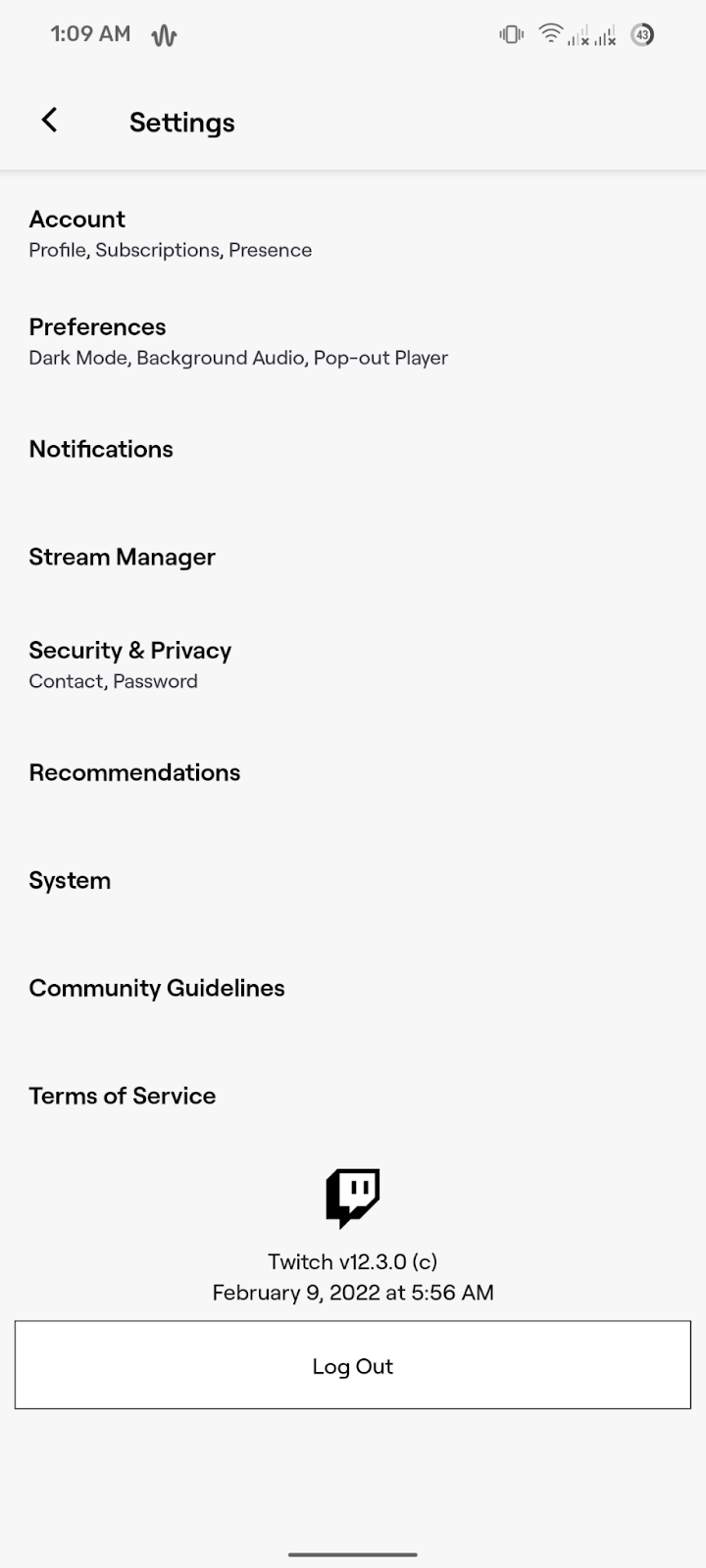Tap the Log Out button
Screen dimensions: 706x1568
pyautogui.click(x=353, y=1365)
